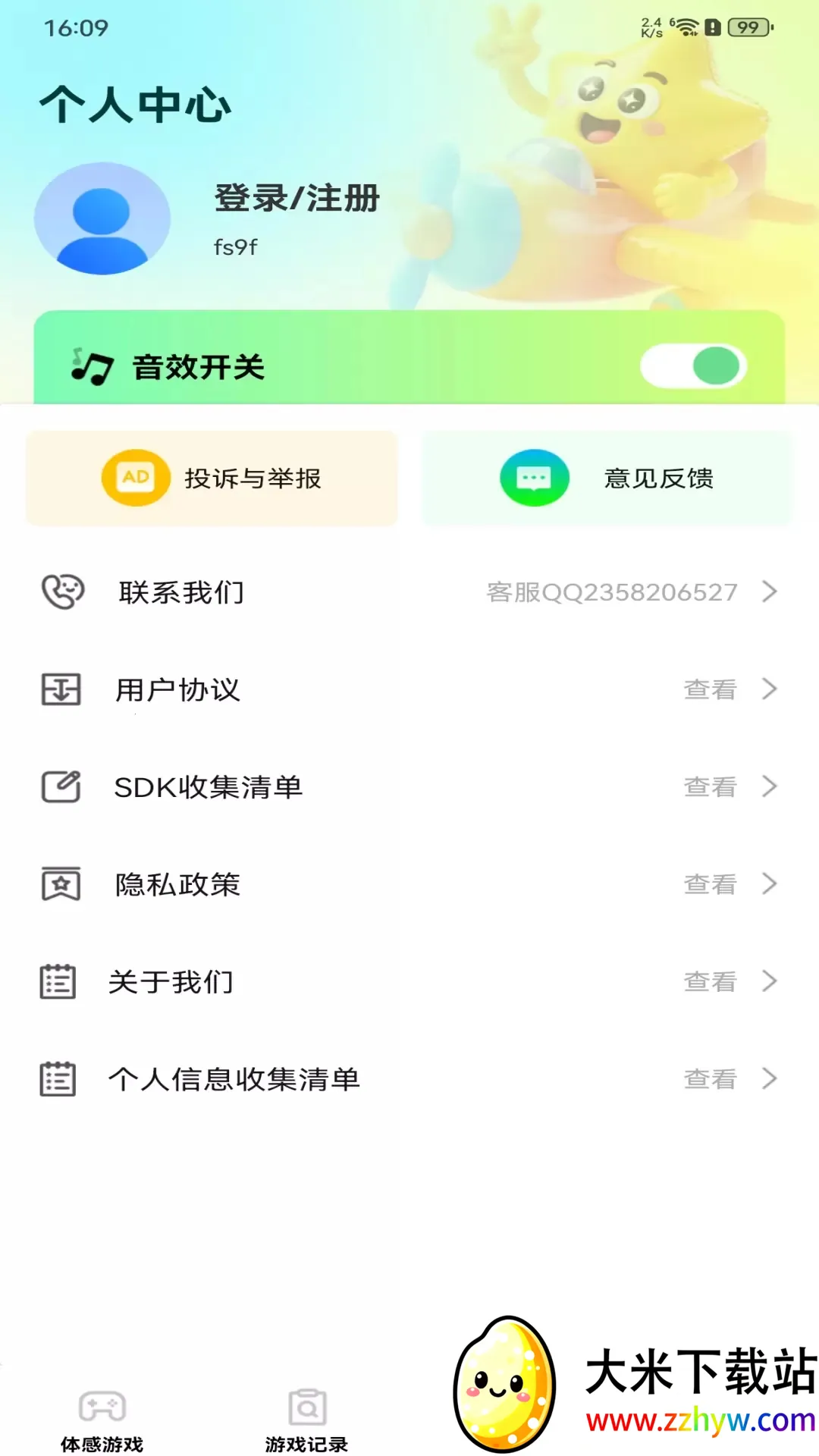This screenshot has height=1456, width=819.
Task: Toggle the 音效开关 sound switch off
Action: (693, 366)
